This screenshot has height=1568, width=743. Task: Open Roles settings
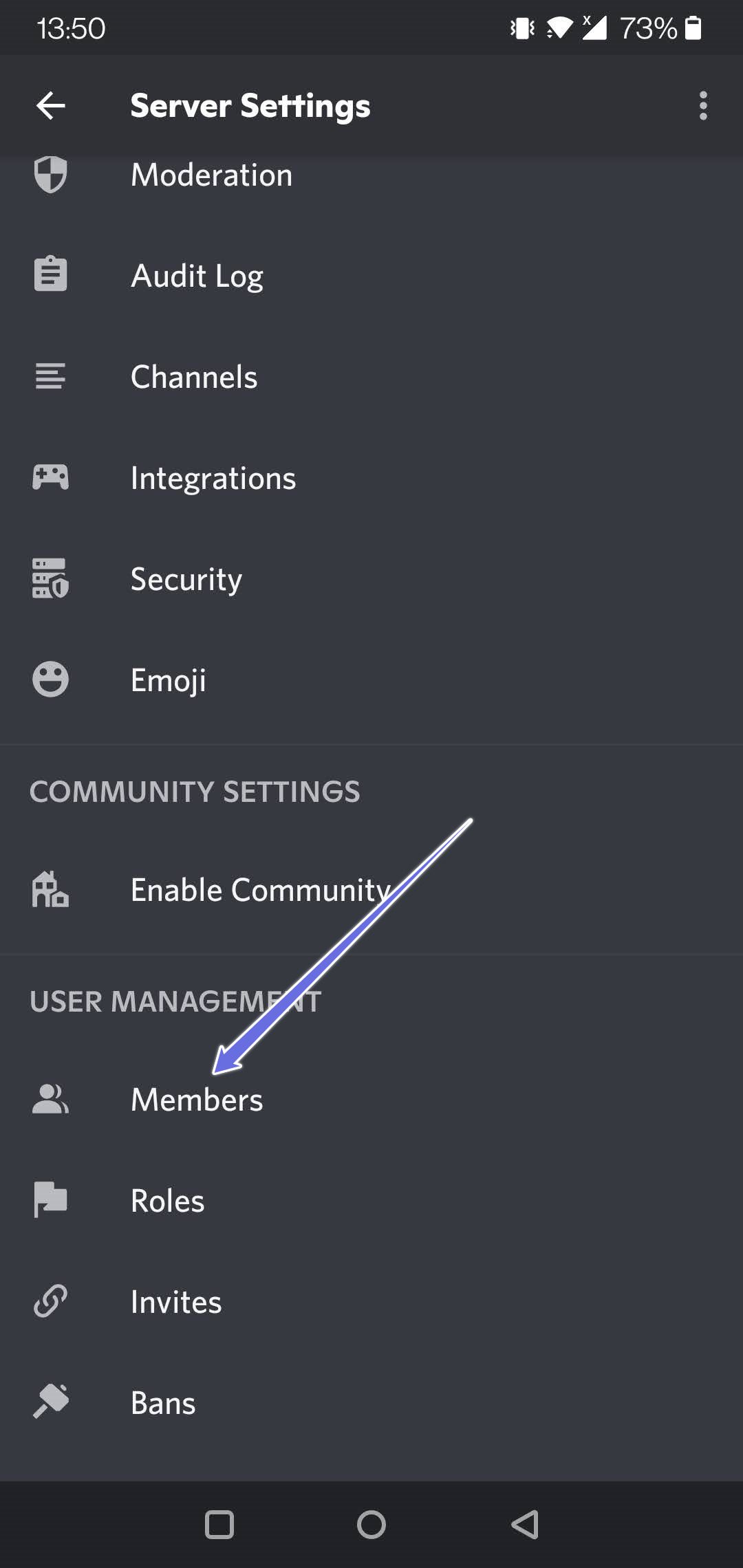point(371,1201)
